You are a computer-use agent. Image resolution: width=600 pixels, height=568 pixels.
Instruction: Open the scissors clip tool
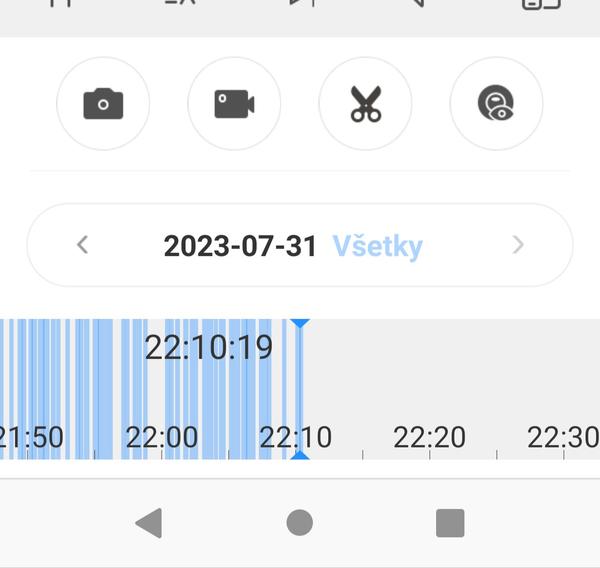pyautogui.click(x=365, y=103)
